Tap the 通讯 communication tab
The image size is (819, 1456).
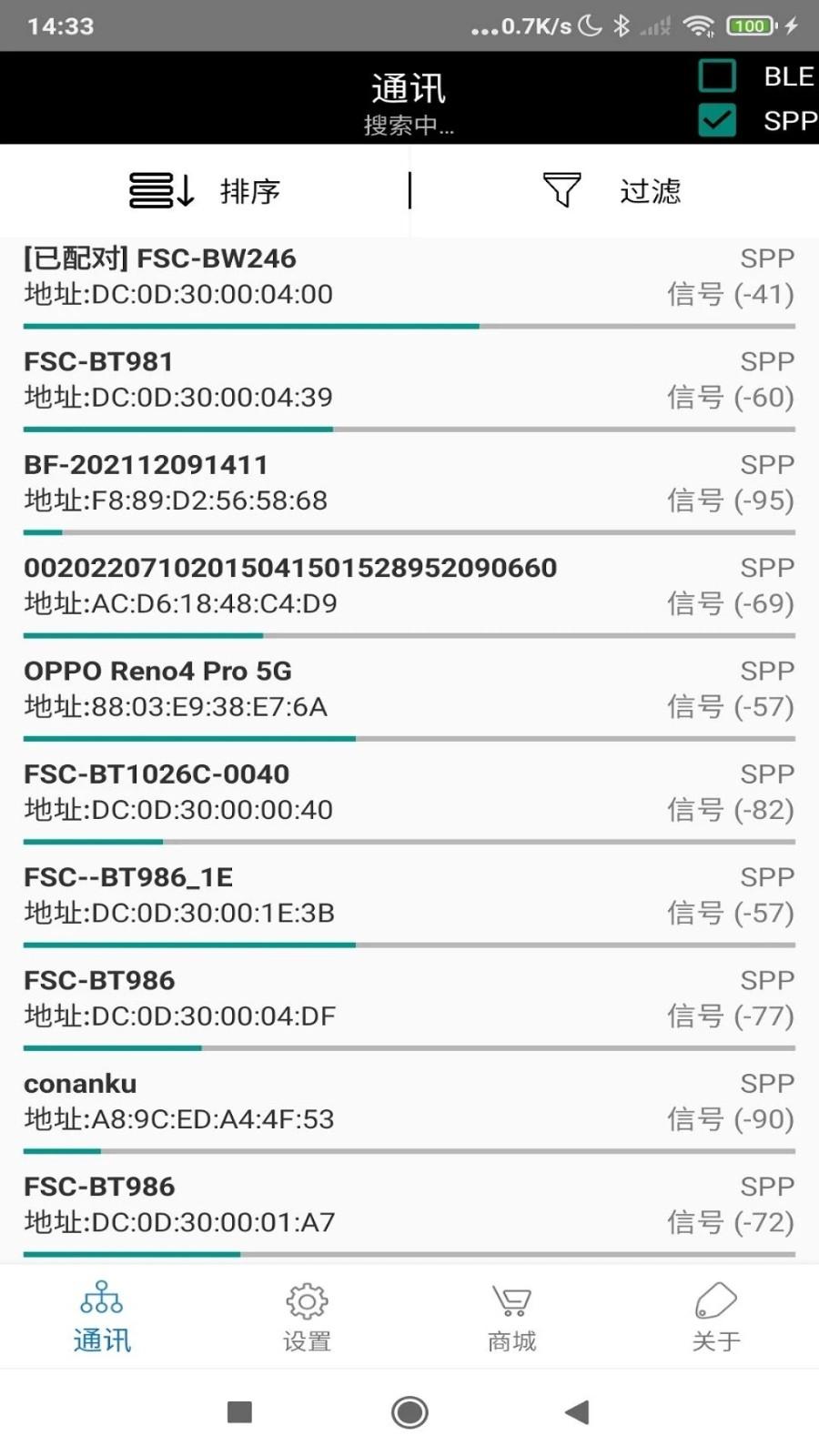[102, 1317]
